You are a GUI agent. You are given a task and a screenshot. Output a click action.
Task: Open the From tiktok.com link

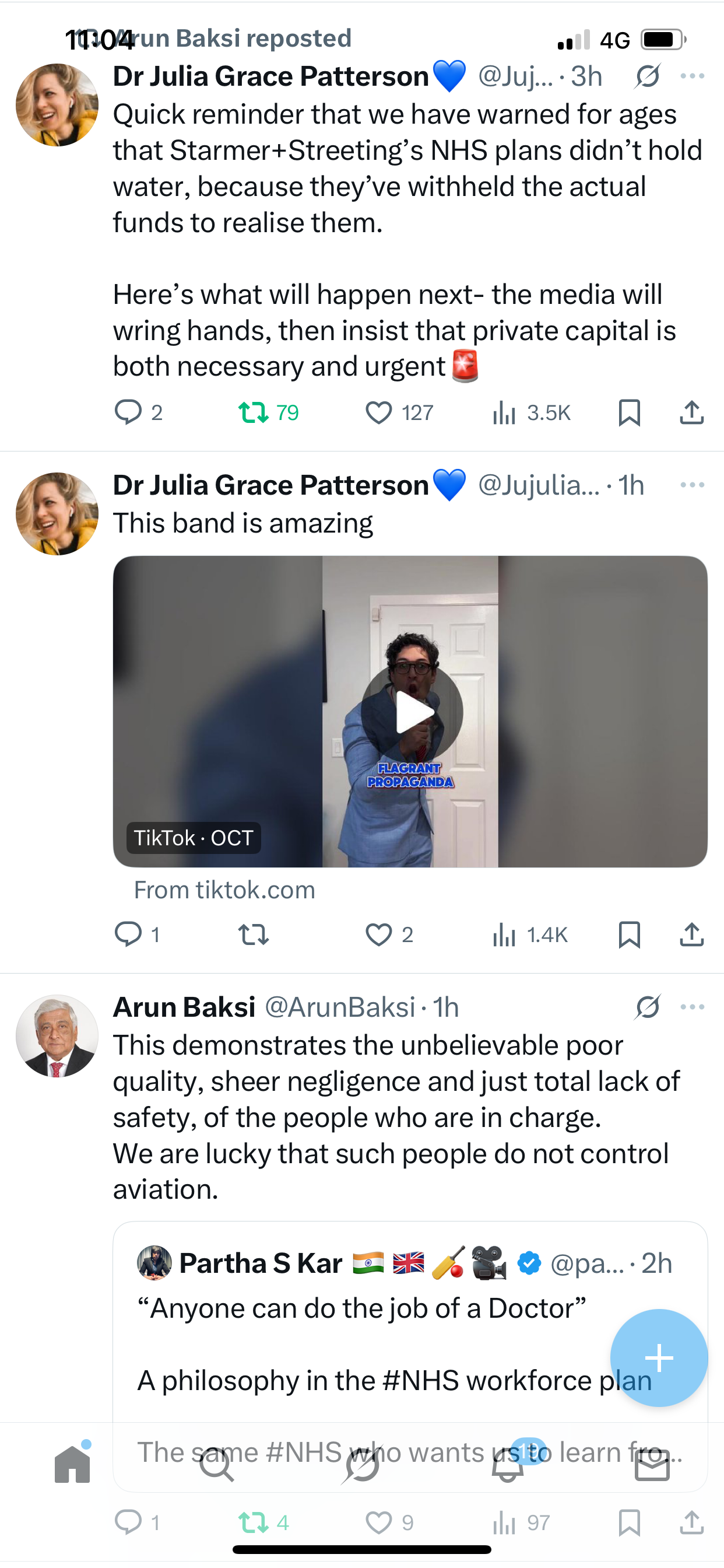(x=224, y=891)
